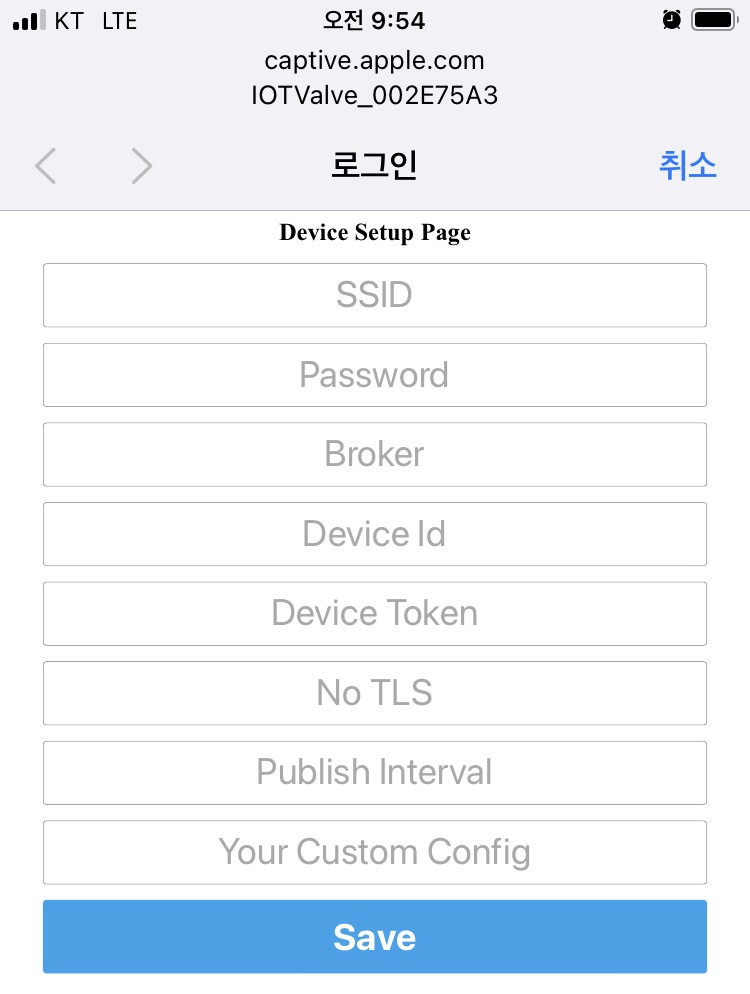The image size is (750, 994).
Task: Select the Your Custom Config field
Action: pos(374,852)
